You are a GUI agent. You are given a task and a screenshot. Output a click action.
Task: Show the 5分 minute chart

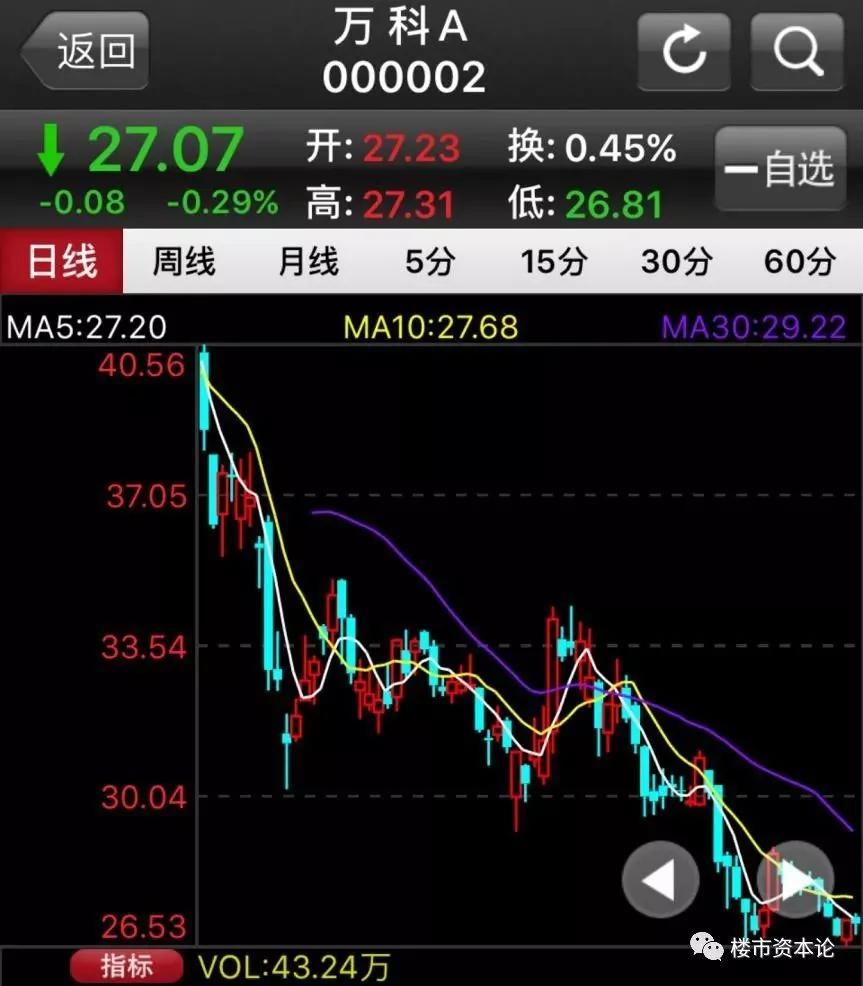point(430,261)
